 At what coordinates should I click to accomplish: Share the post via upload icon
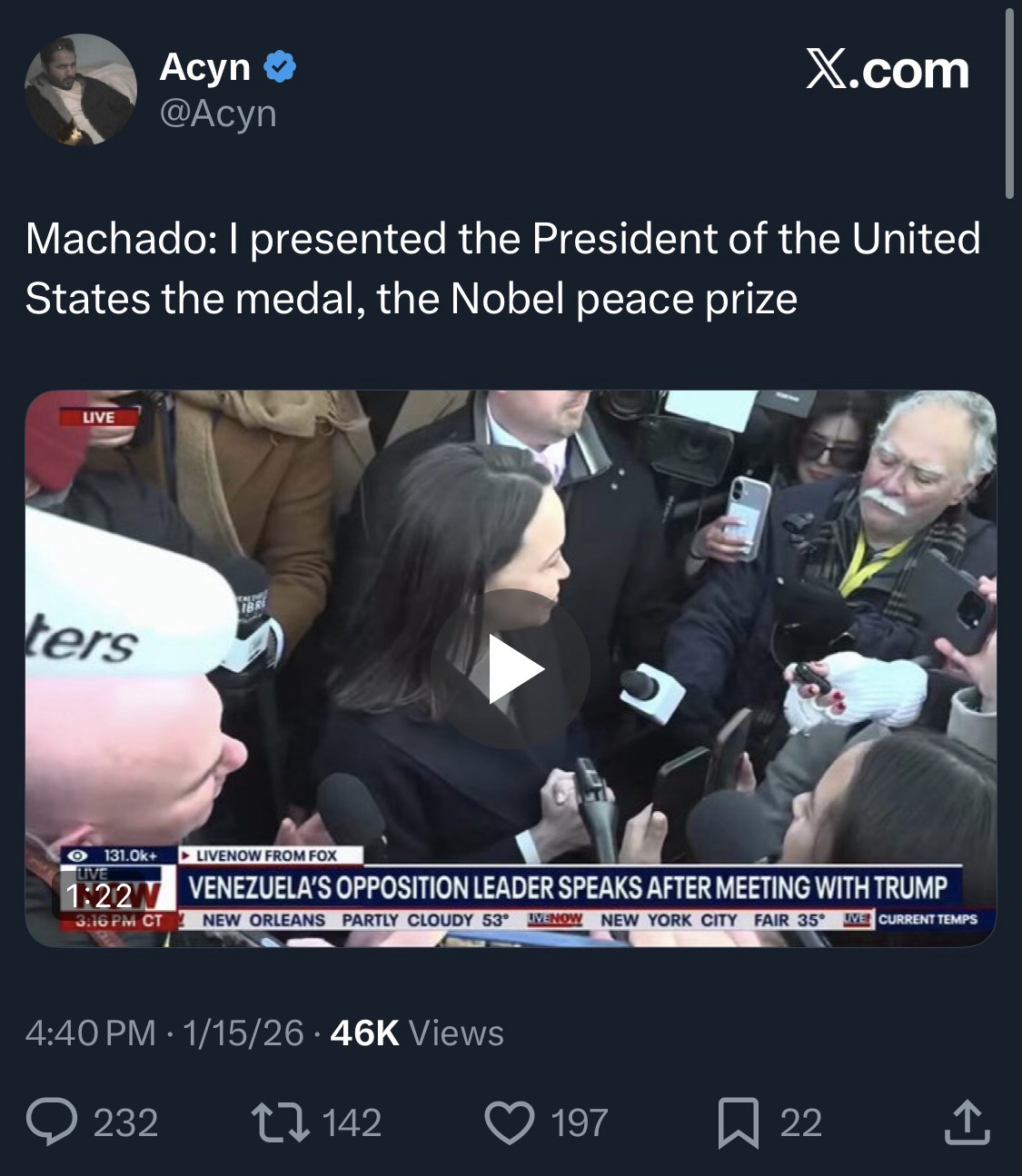[966, 1122]
